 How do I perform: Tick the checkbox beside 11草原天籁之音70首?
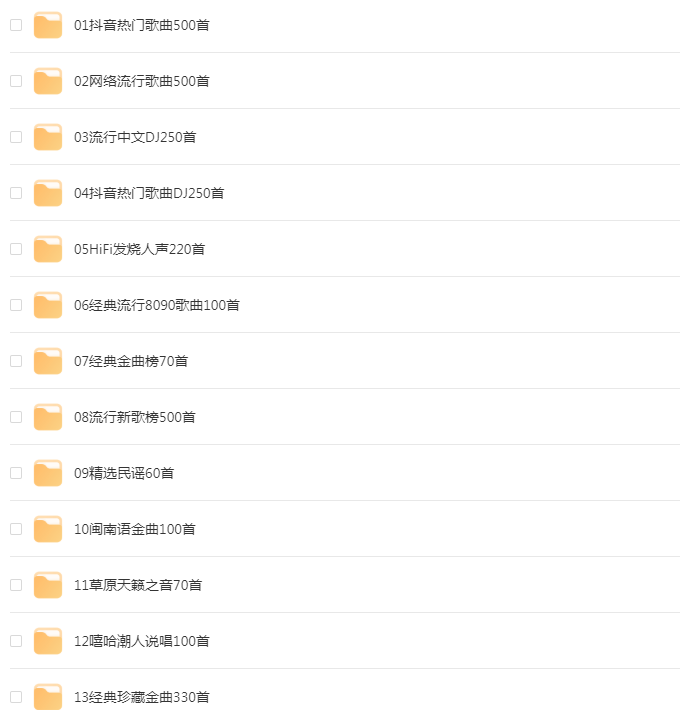pyautogui.click(x=16, y=585)
